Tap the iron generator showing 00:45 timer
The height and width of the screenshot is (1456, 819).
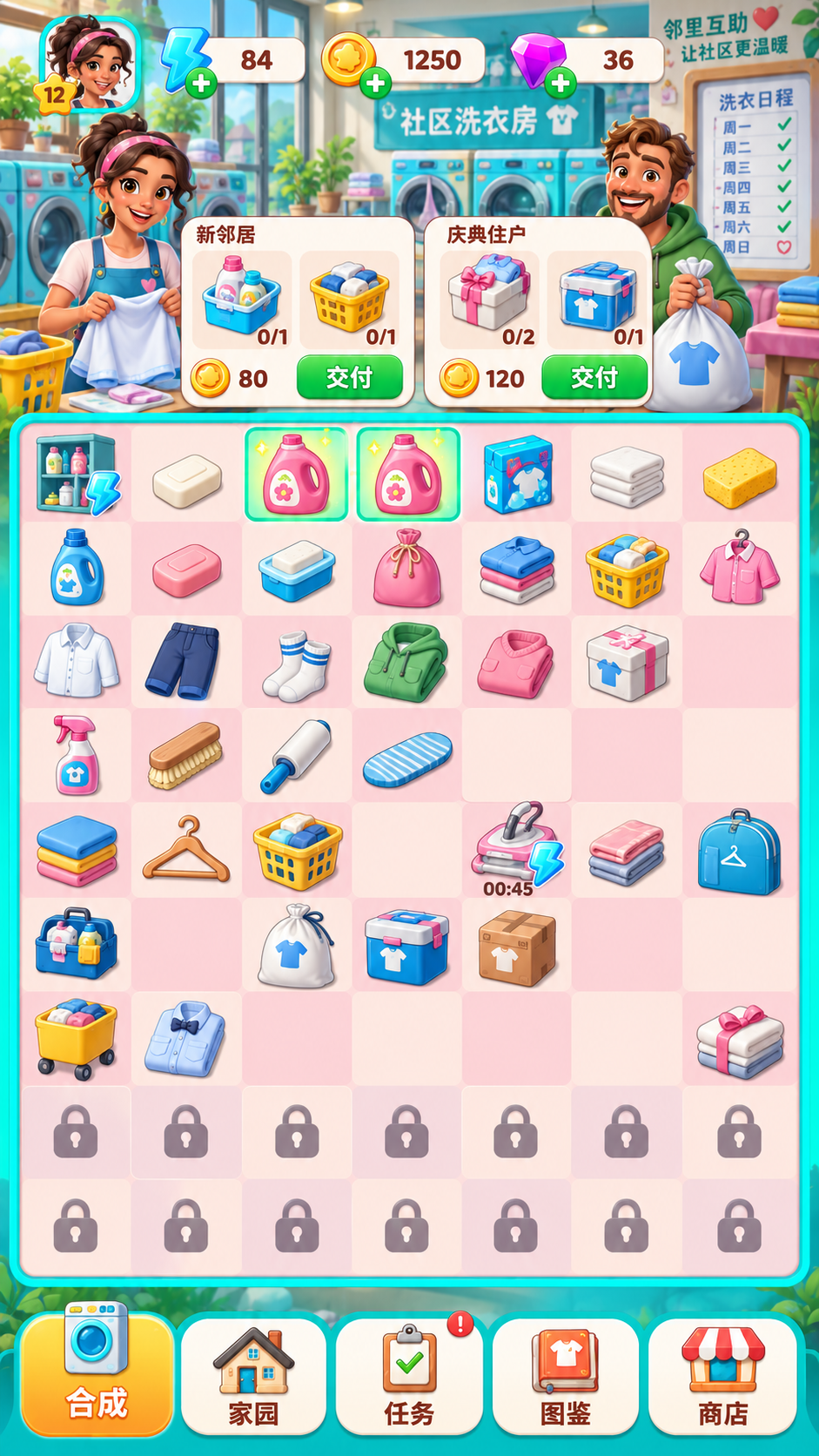(x=517, y=847)
